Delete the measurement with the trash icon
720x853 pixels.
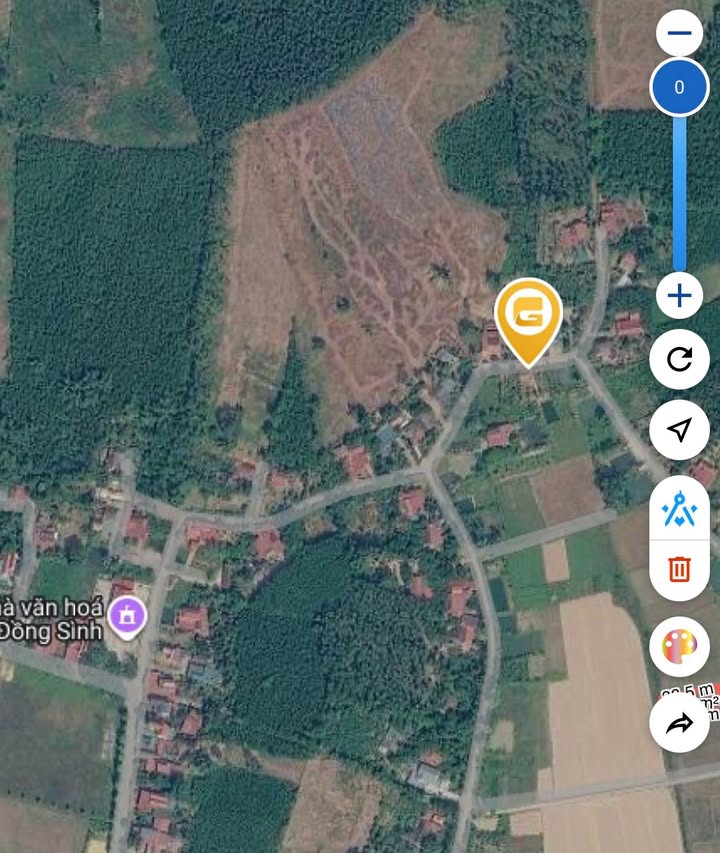(679, 570)
